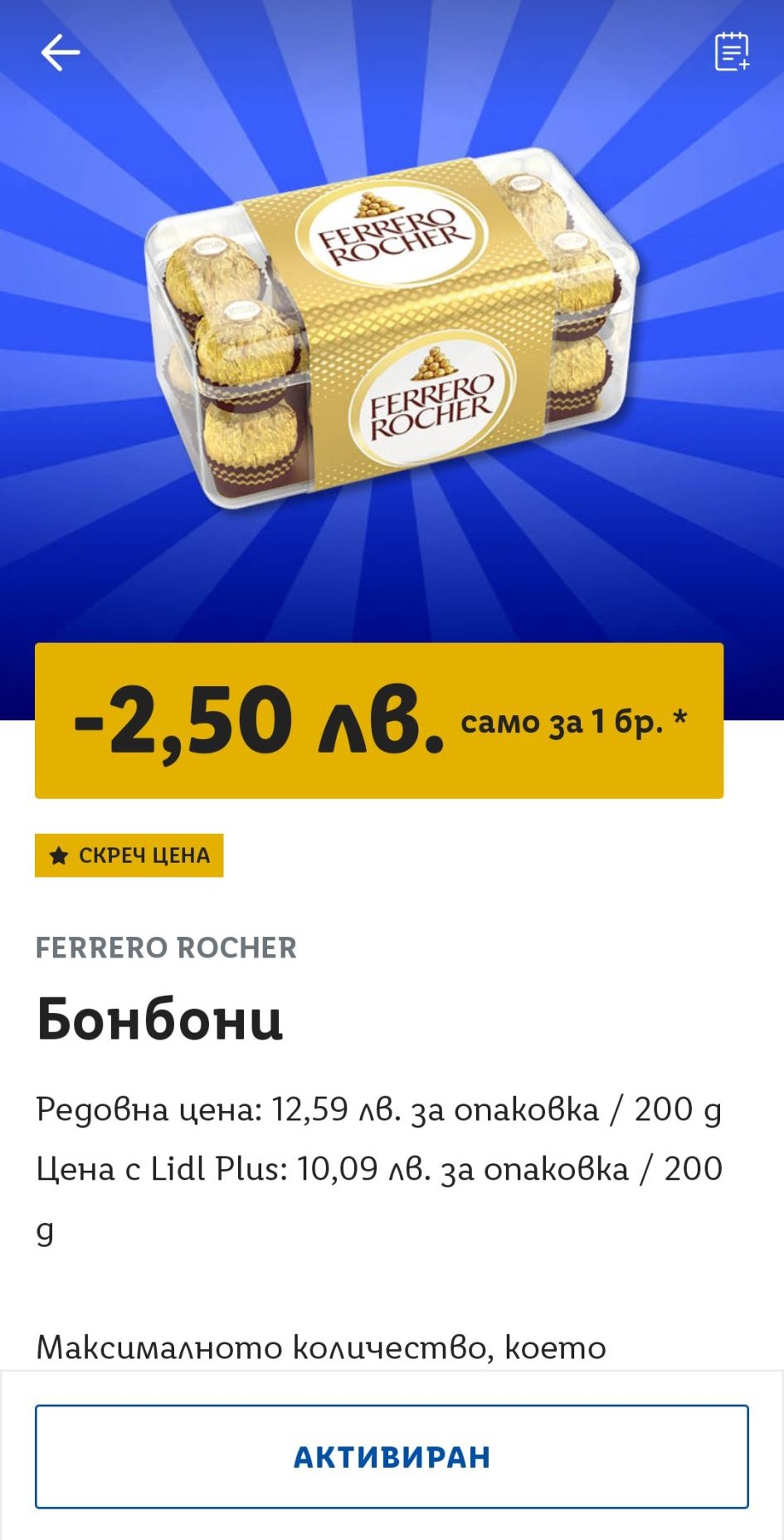Tap the АКТИВИРАН coupon button
The height and width of the screenshot is (1540, 784).
[392, 1456]
